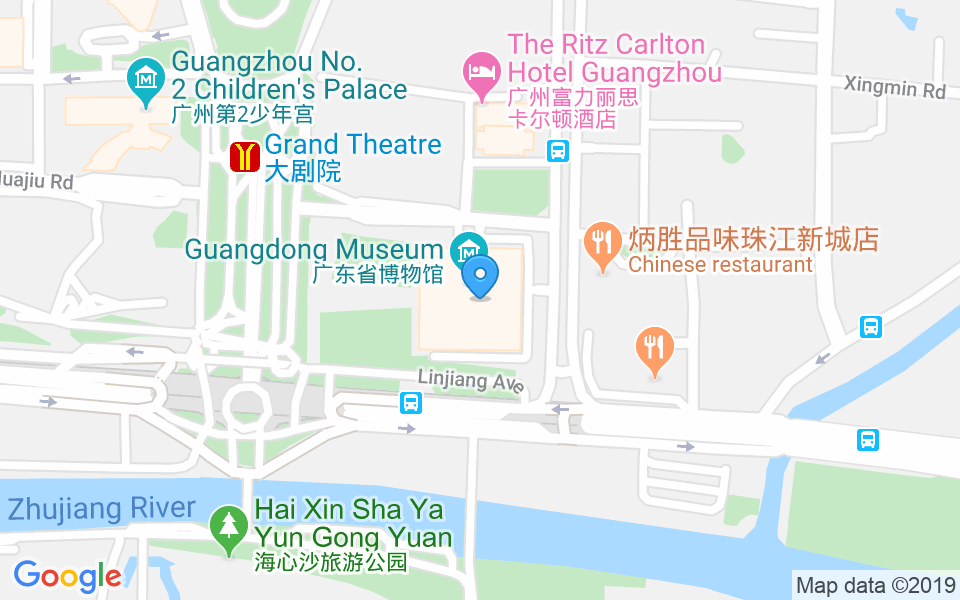Tap the unlabeled orange restaurant pin
The image size is (960, 600).
[654, 349]
